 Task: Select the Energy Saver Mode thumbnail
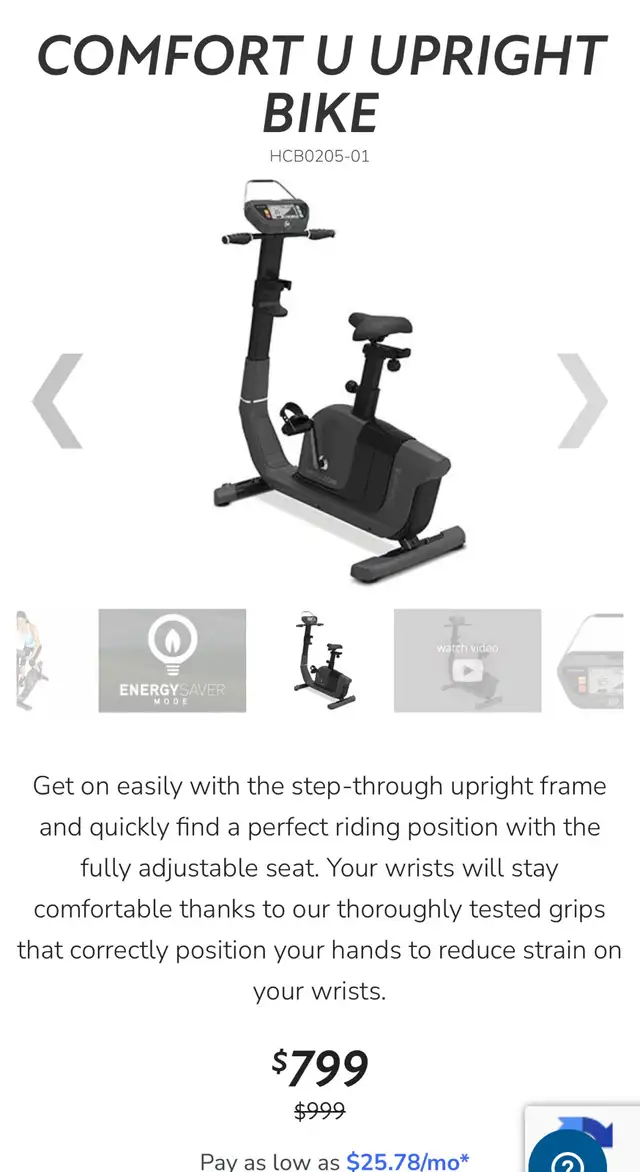pos(172,661)
